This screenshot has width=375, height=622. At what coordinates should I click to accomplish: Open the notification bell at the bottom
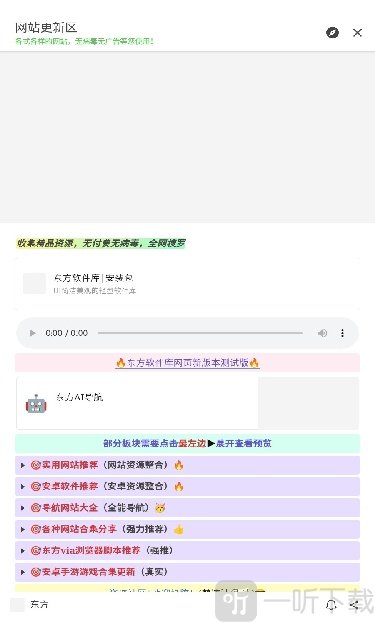click(331, 605)
